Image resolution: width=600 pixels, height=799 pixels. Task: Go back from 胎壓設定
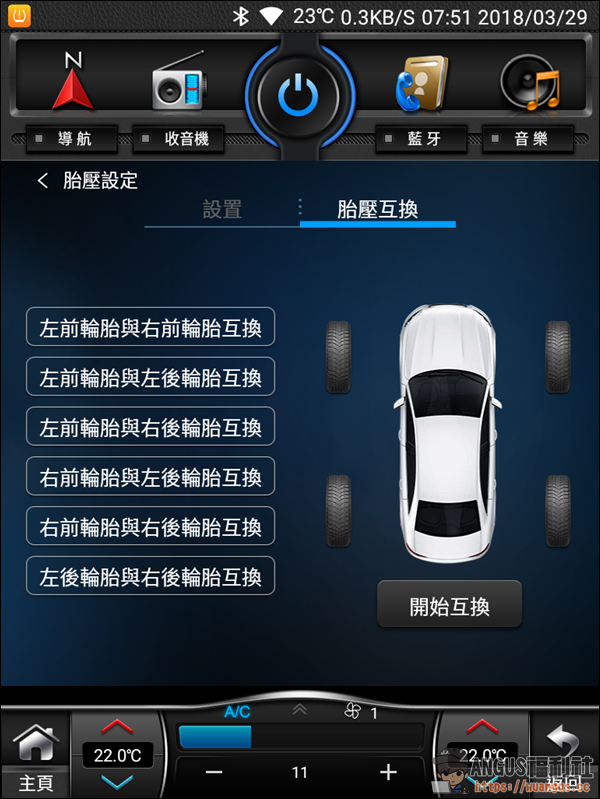(x=43, y=181)
